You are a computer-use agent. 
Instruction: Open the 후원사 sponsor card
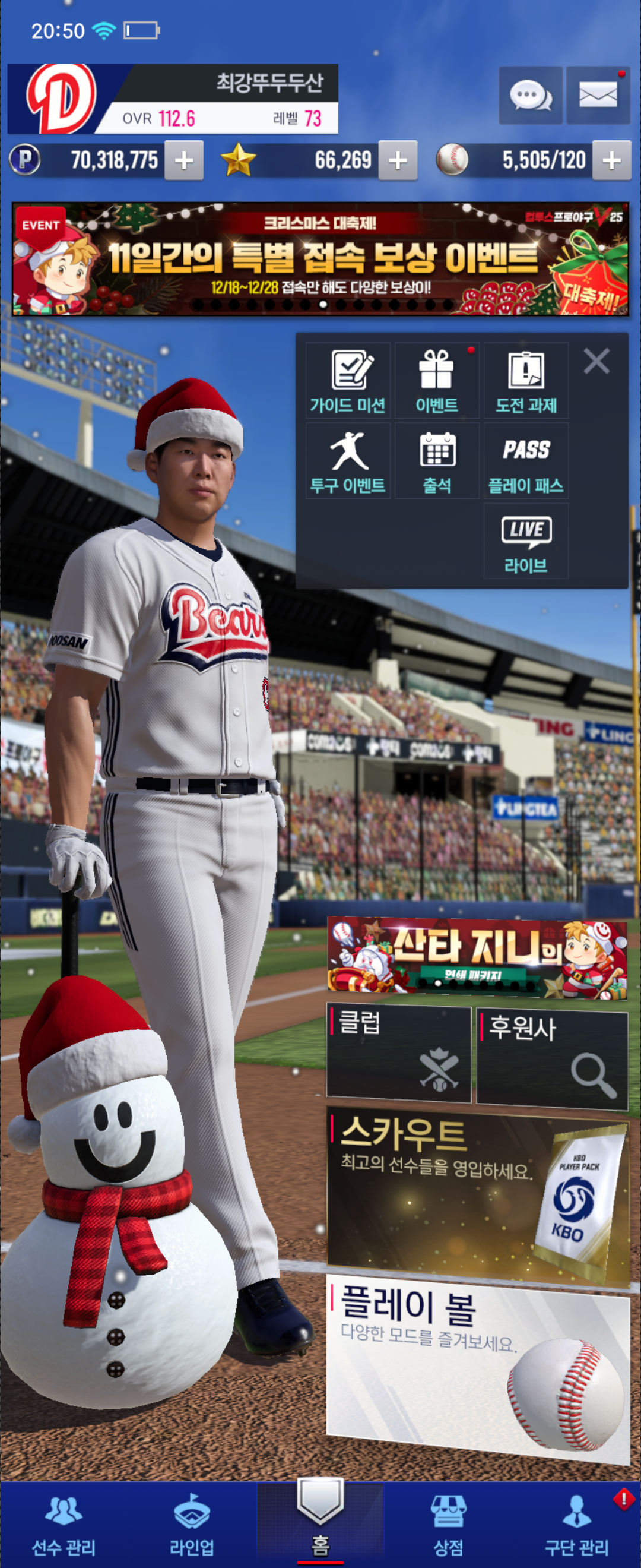click(551, 1058)
